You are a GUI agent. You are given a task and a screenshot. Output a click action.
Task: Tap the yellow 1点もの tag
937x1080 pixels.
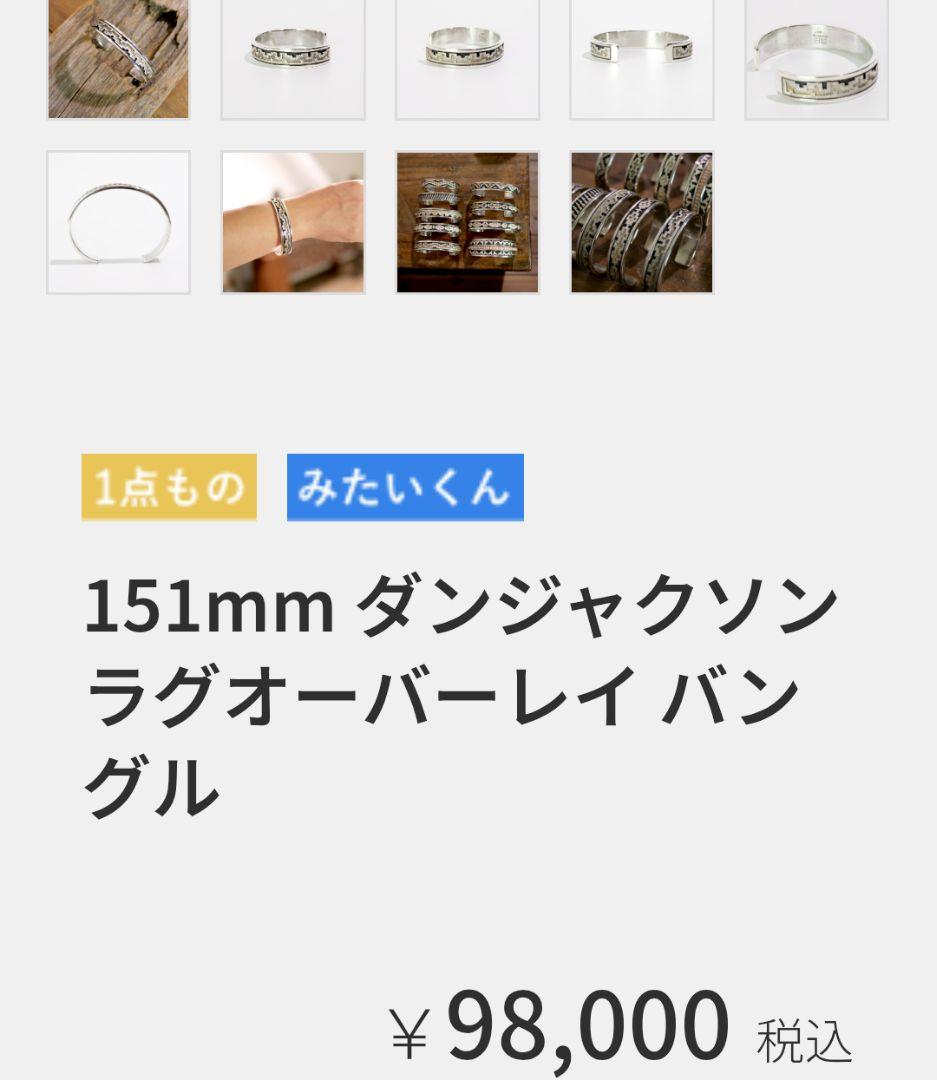(169, 487)
